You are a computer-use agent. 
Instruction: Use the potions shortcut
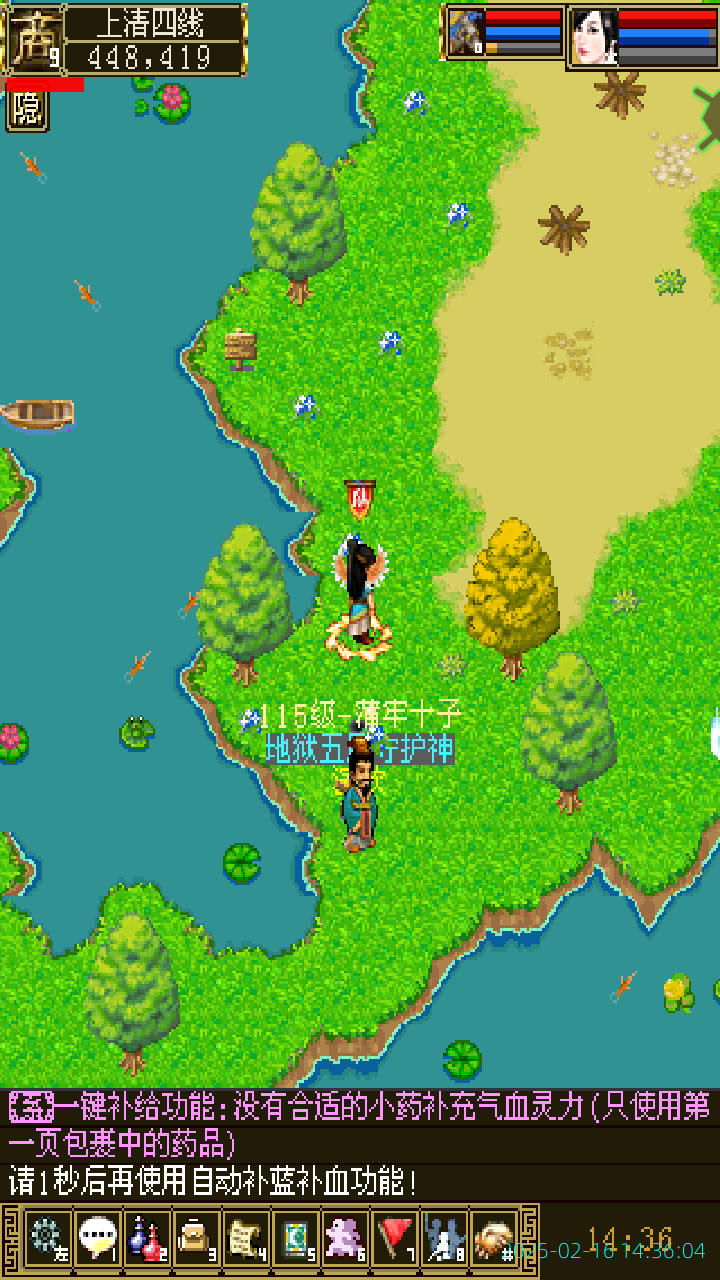(x=146, y=1239)
